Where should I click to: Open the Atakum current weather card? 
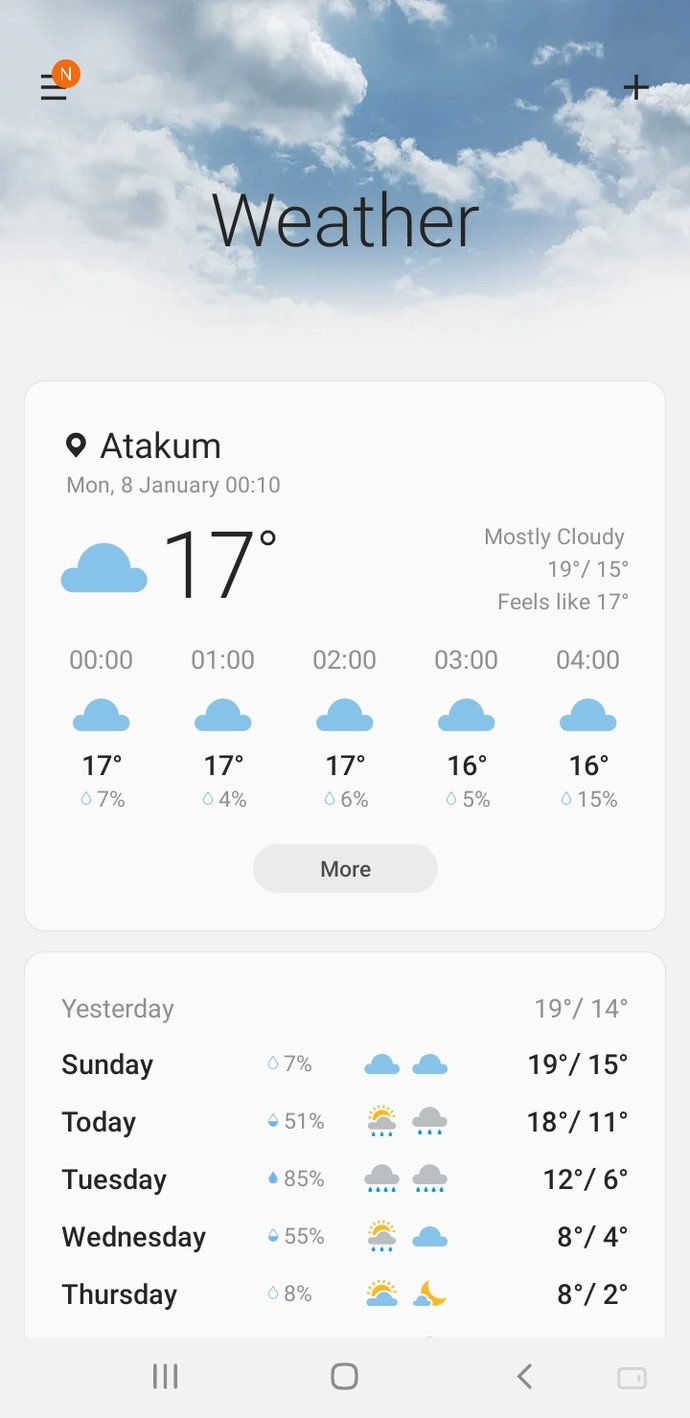[345, 560]
